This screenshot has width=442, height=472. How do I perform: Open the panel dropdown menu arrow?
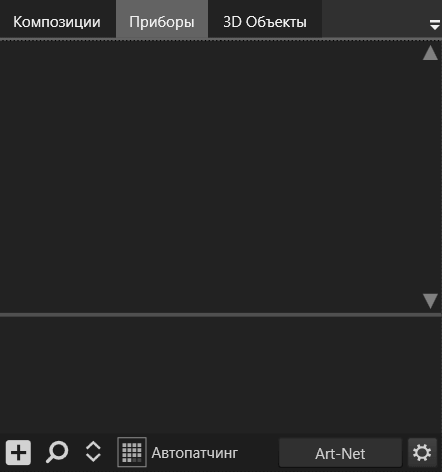(x=434, y=25)
